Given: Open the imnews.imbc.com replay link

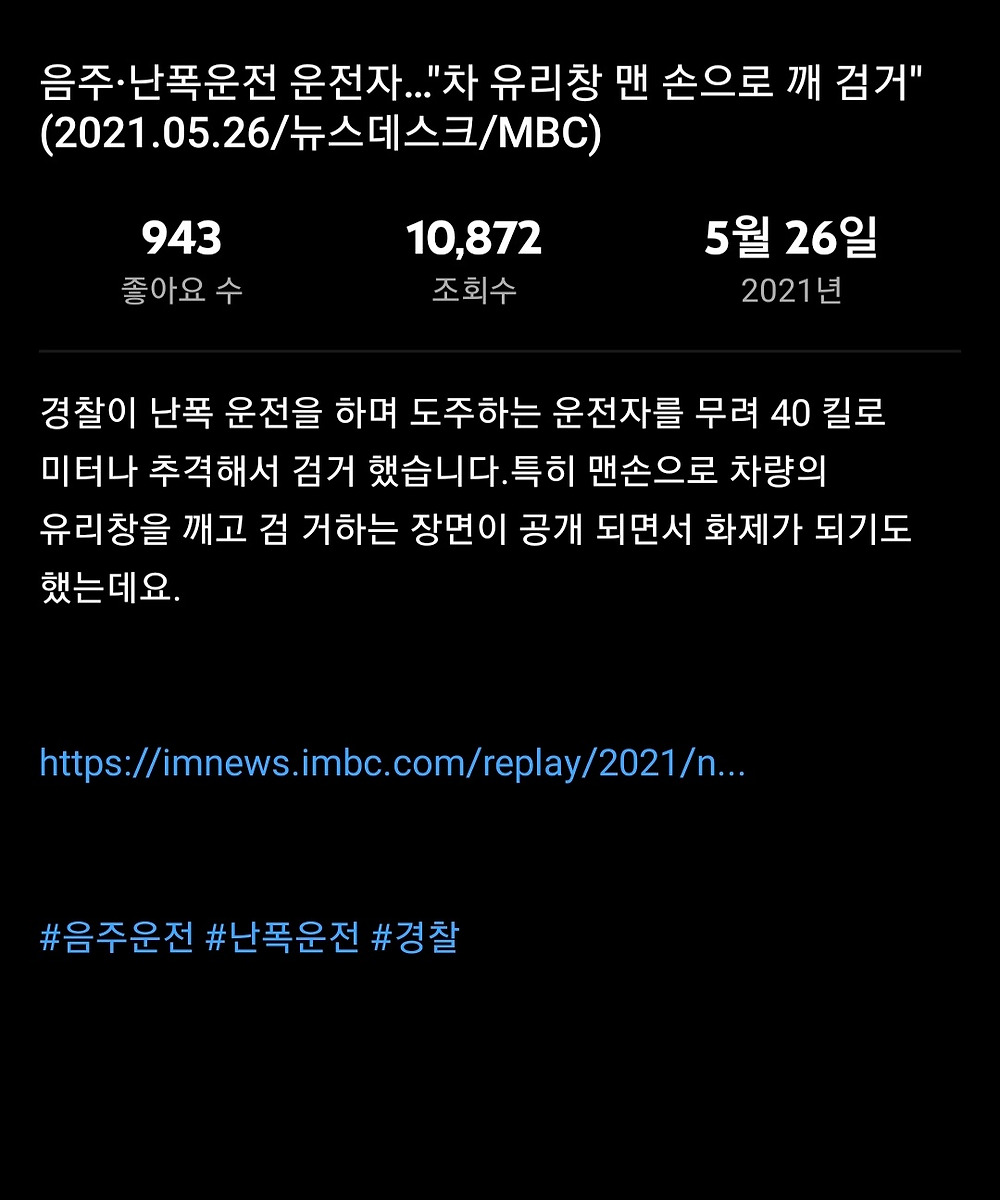Looking at the screenshot, I should (392, 764).
